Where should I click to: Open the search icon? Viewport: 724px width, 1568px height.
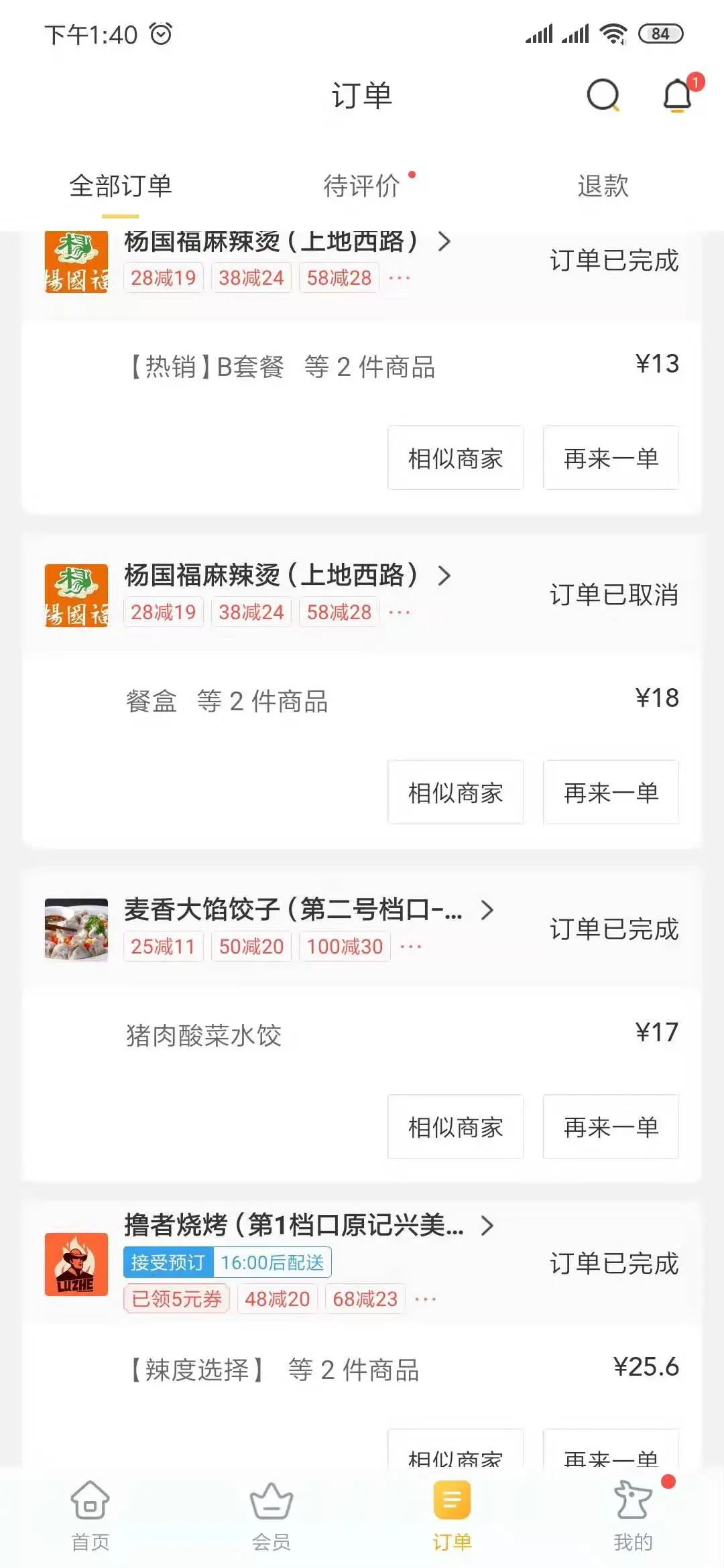(x=604, y=95)
